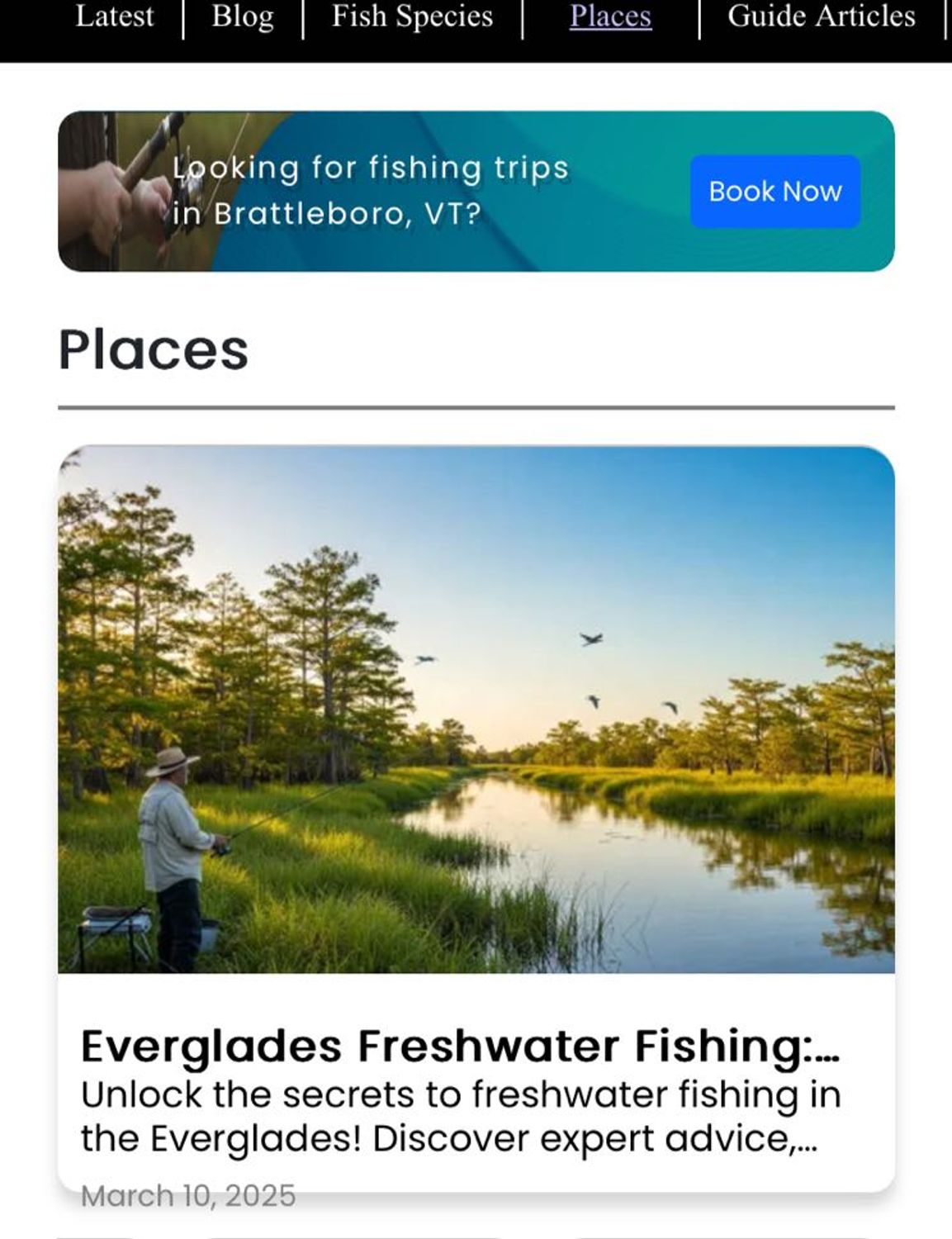Tap the Book Now button
Image resolution: width=952 pixels, height=1239 pixels.
coord(774,192)
